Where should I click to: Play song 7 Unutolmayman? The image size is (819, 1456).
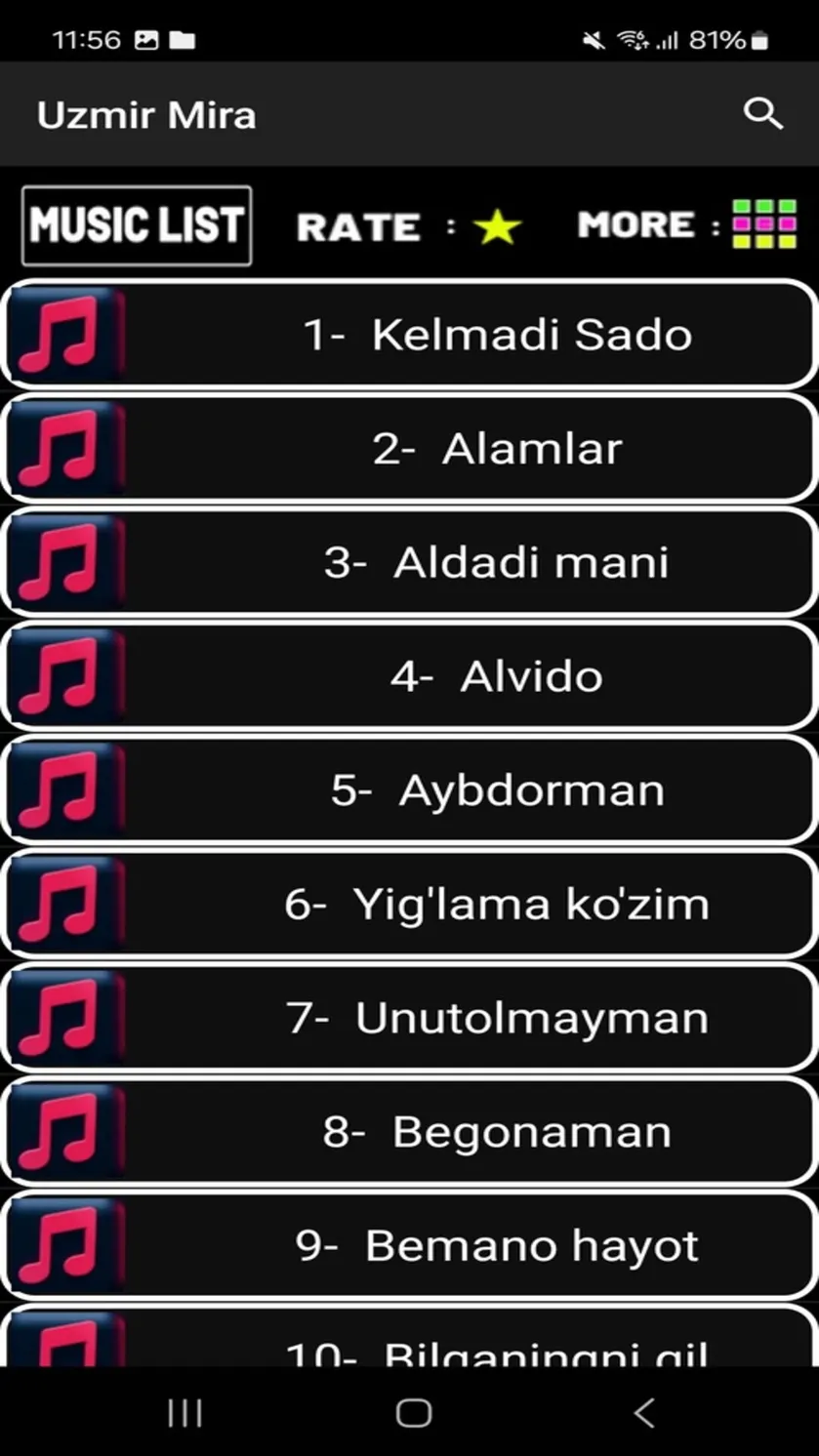(x=409, y=1018)
